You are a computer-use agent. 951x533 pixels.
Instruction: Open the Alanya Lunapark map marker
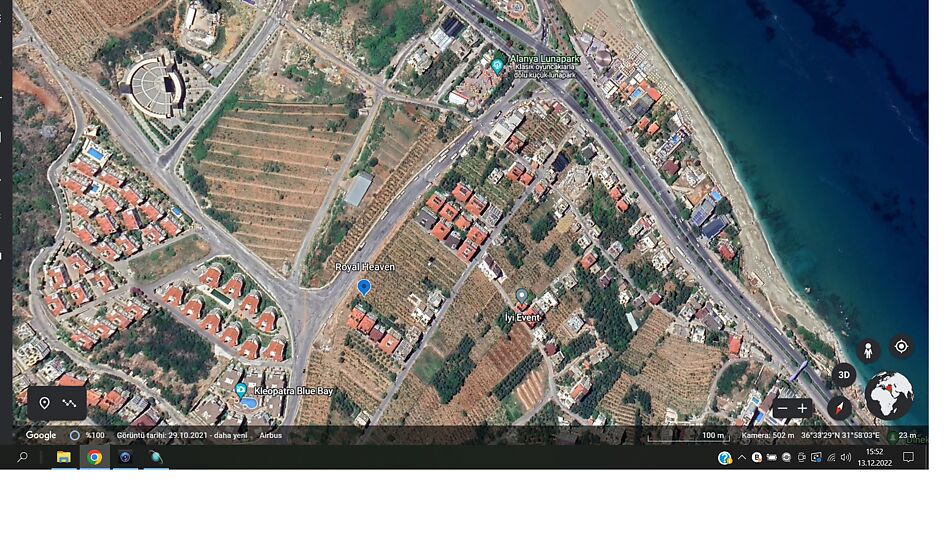click(x=497, y=66)
